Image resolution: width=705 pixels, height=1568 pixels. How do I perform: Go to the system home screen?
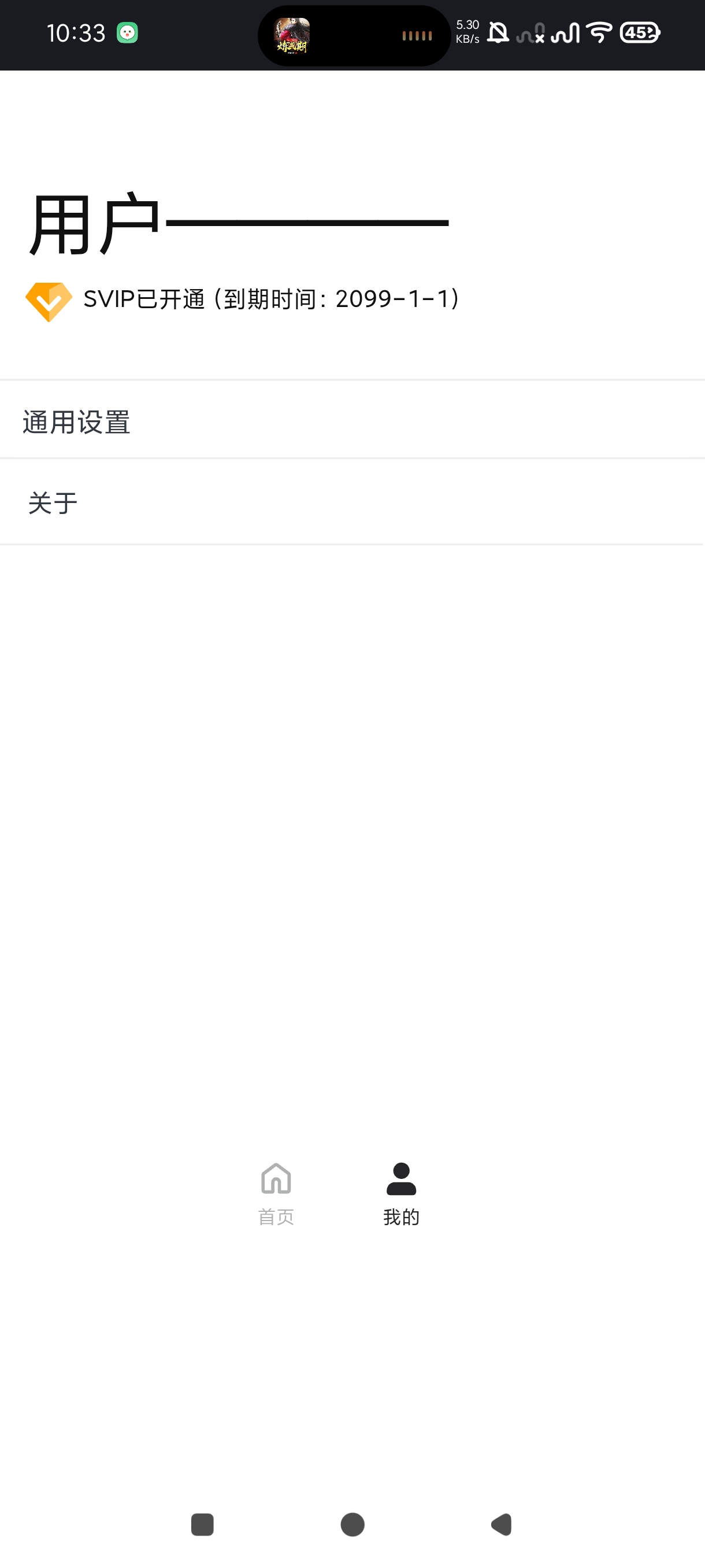(352, 1525)
